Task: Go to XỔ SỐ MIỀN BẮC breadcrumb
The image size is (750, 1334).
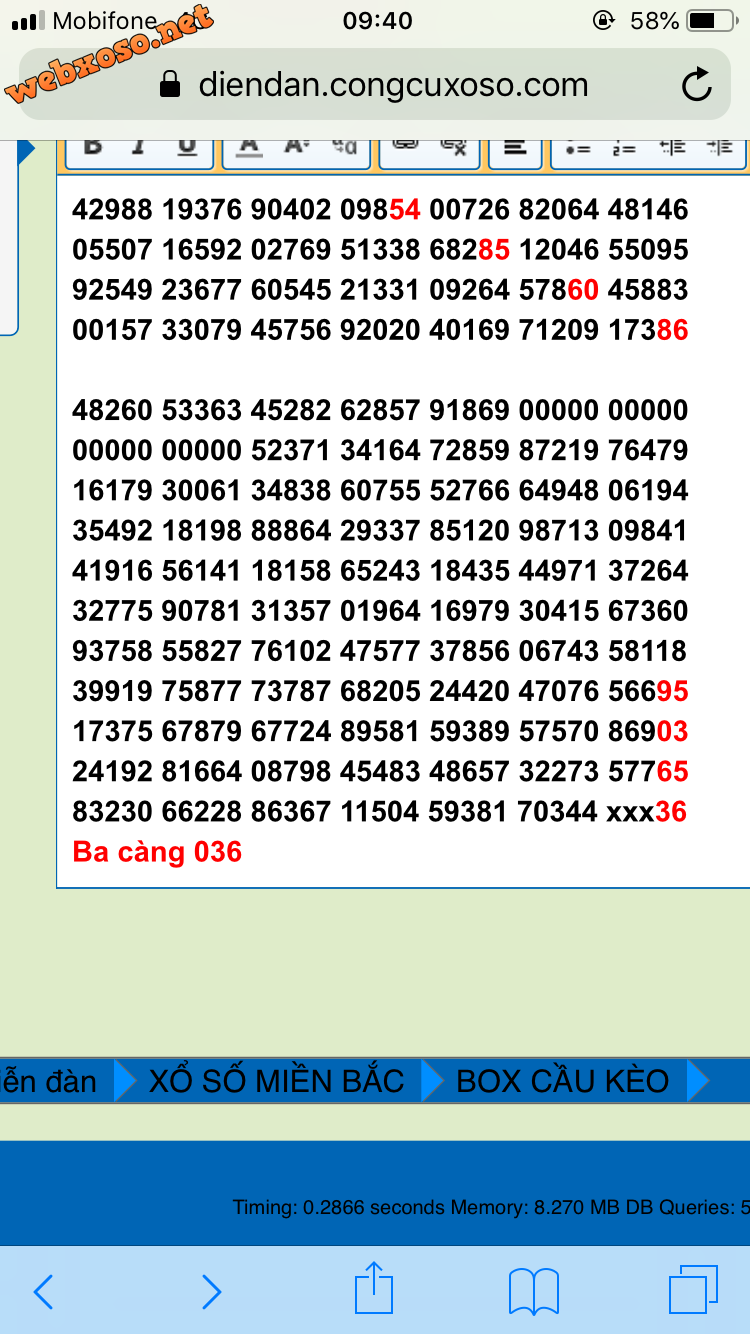Action: (x=276, y=1081)
